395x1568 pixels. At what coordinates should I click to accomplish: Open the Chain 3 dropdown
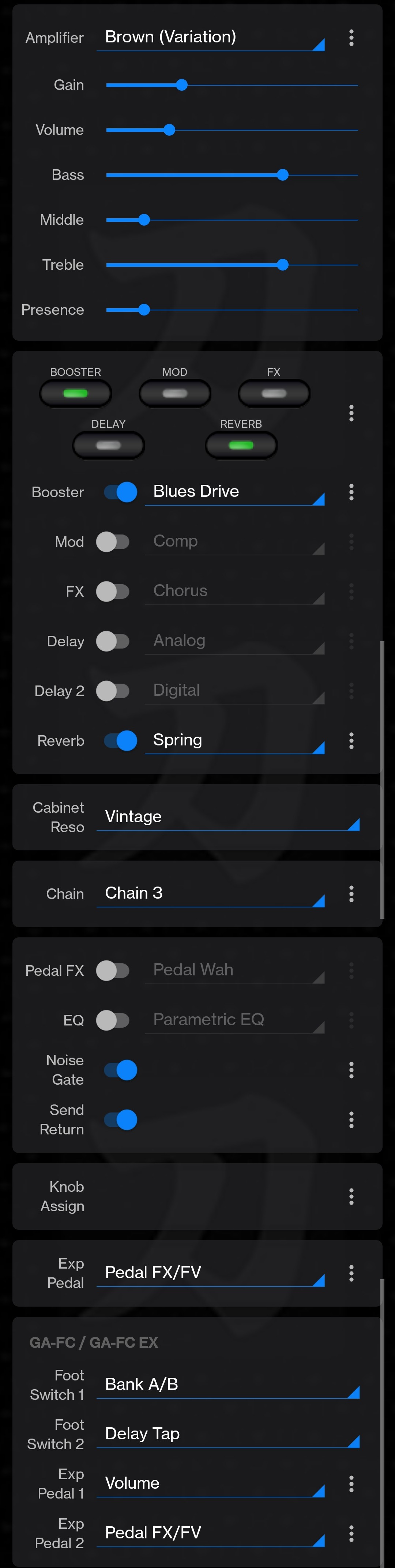[210, 893]
